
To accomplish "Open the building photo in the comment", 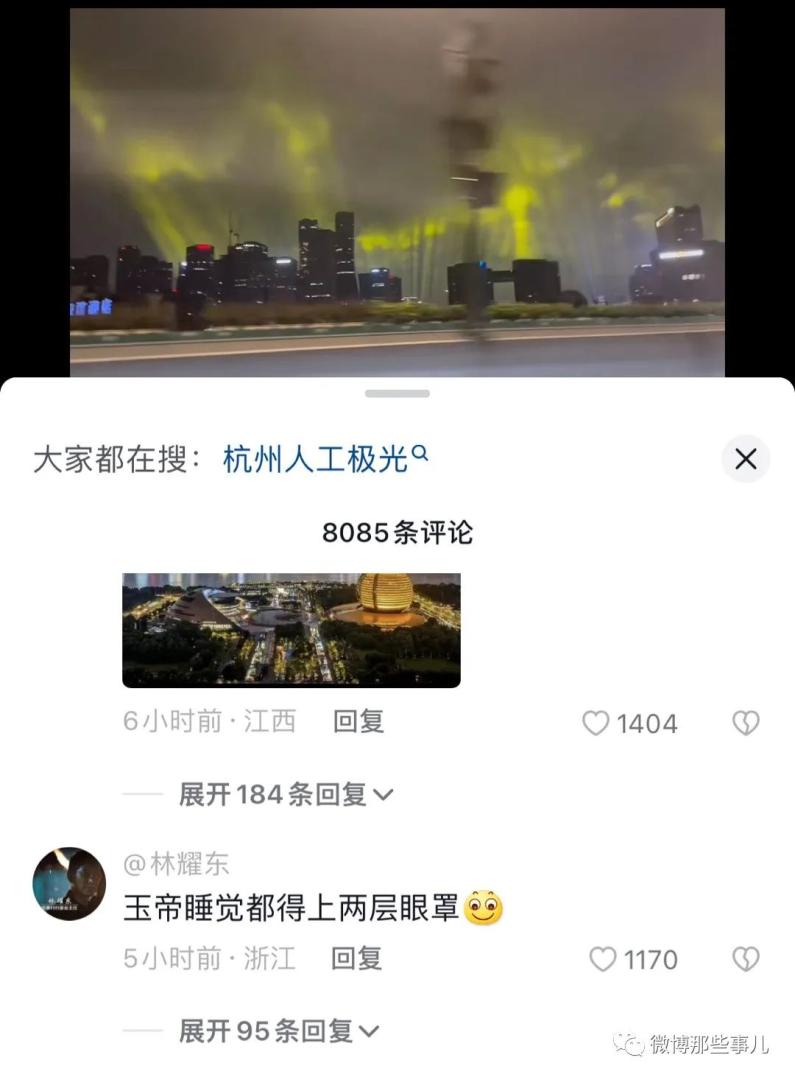I will [291, 630].
